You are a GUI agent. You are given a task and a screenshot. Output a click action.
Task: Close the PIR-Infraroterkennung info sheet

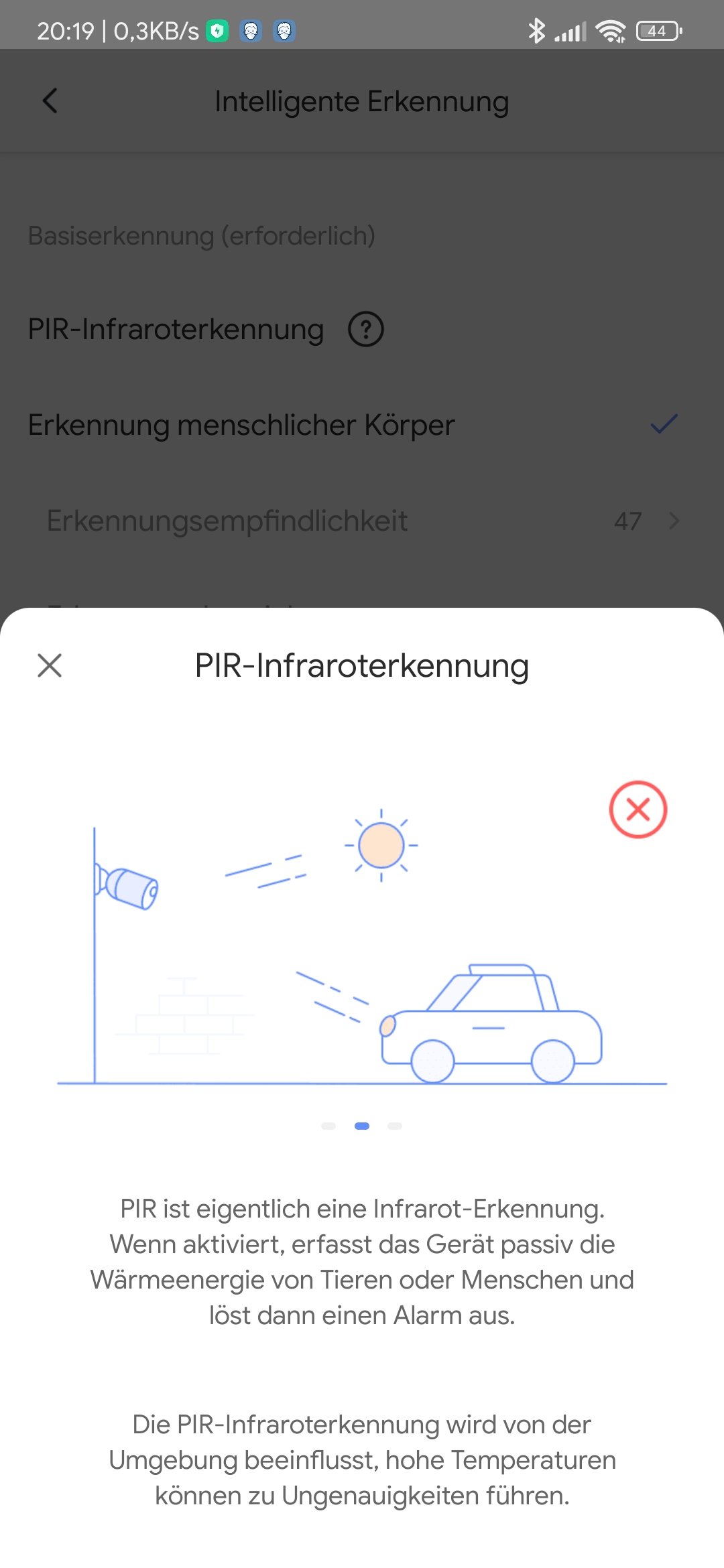pyautogui.click(x=50, y=665)
